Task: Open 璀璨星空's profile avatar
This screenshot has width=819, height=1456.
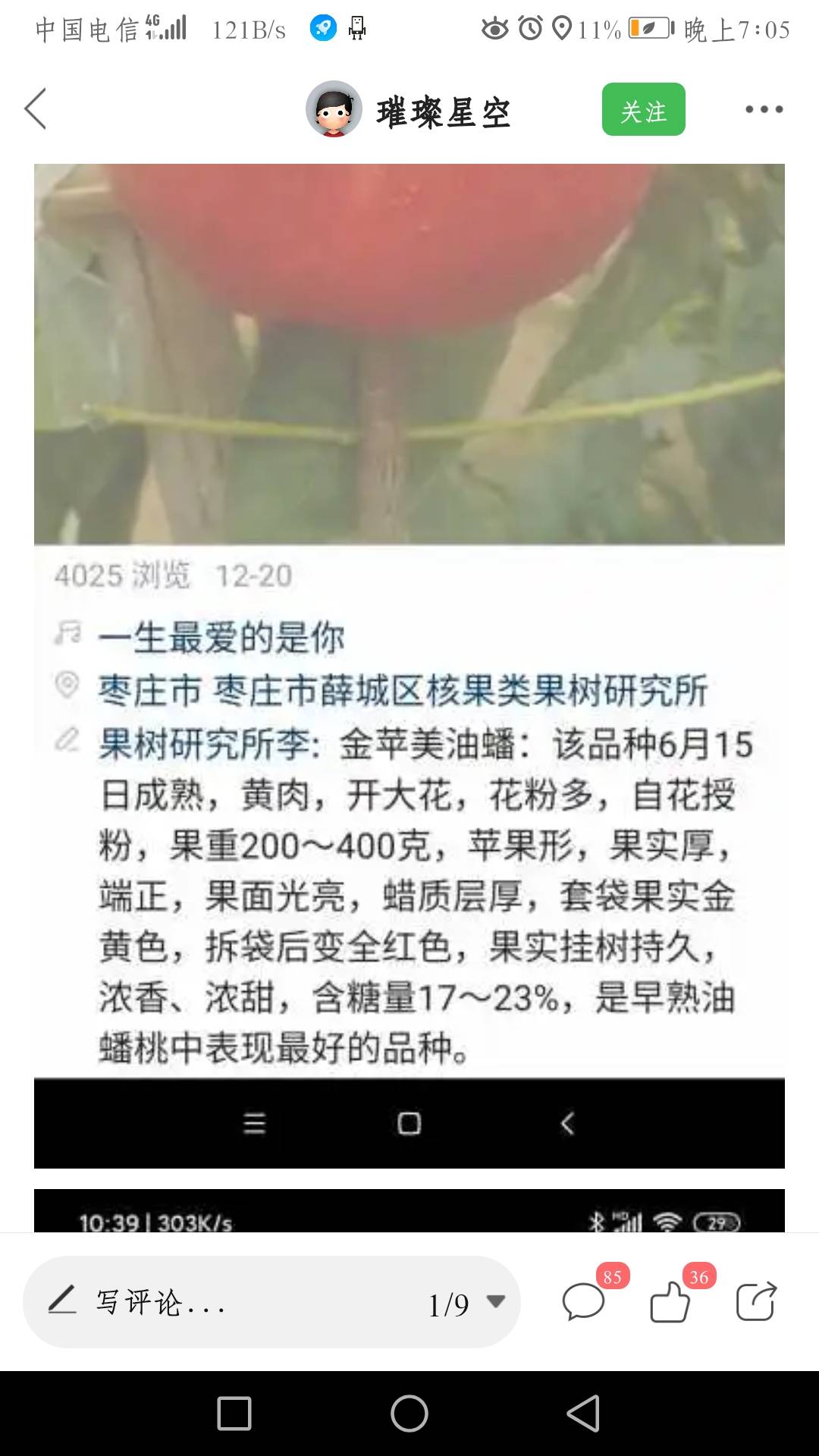Action: [x=334, y=109]
